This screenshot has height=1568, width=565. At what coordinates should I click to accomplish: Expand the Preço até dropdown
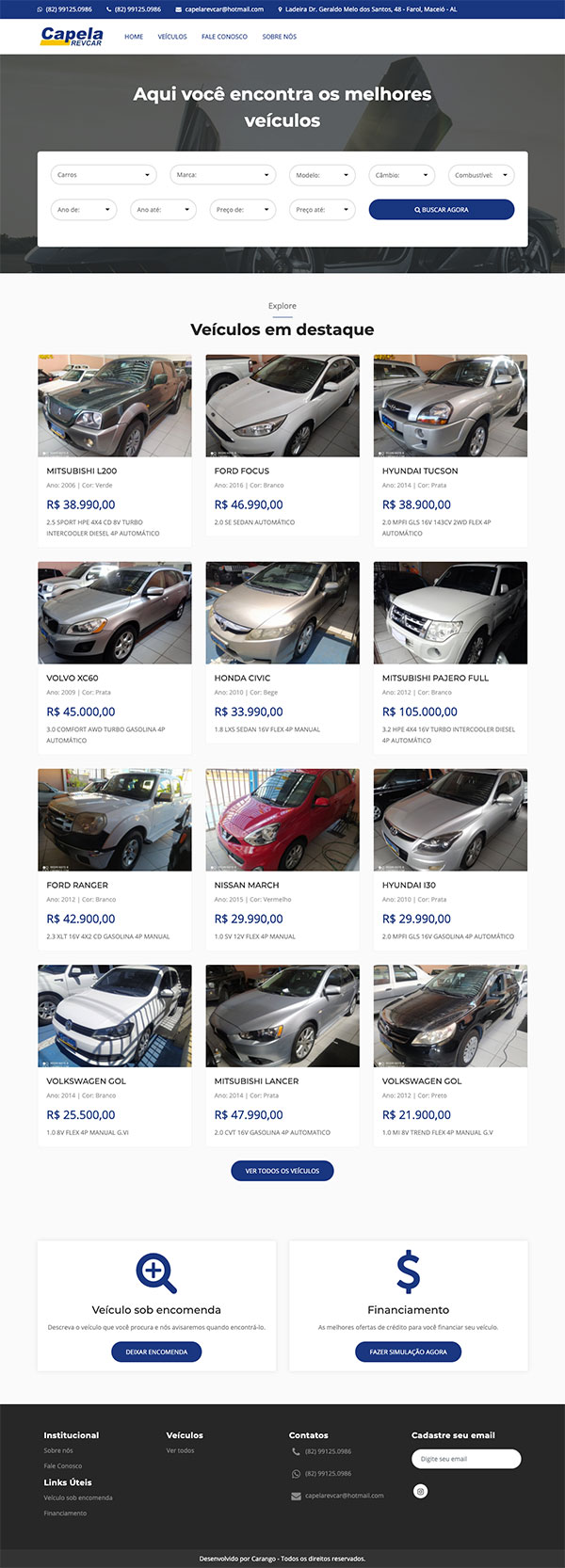tap(322, 210)
